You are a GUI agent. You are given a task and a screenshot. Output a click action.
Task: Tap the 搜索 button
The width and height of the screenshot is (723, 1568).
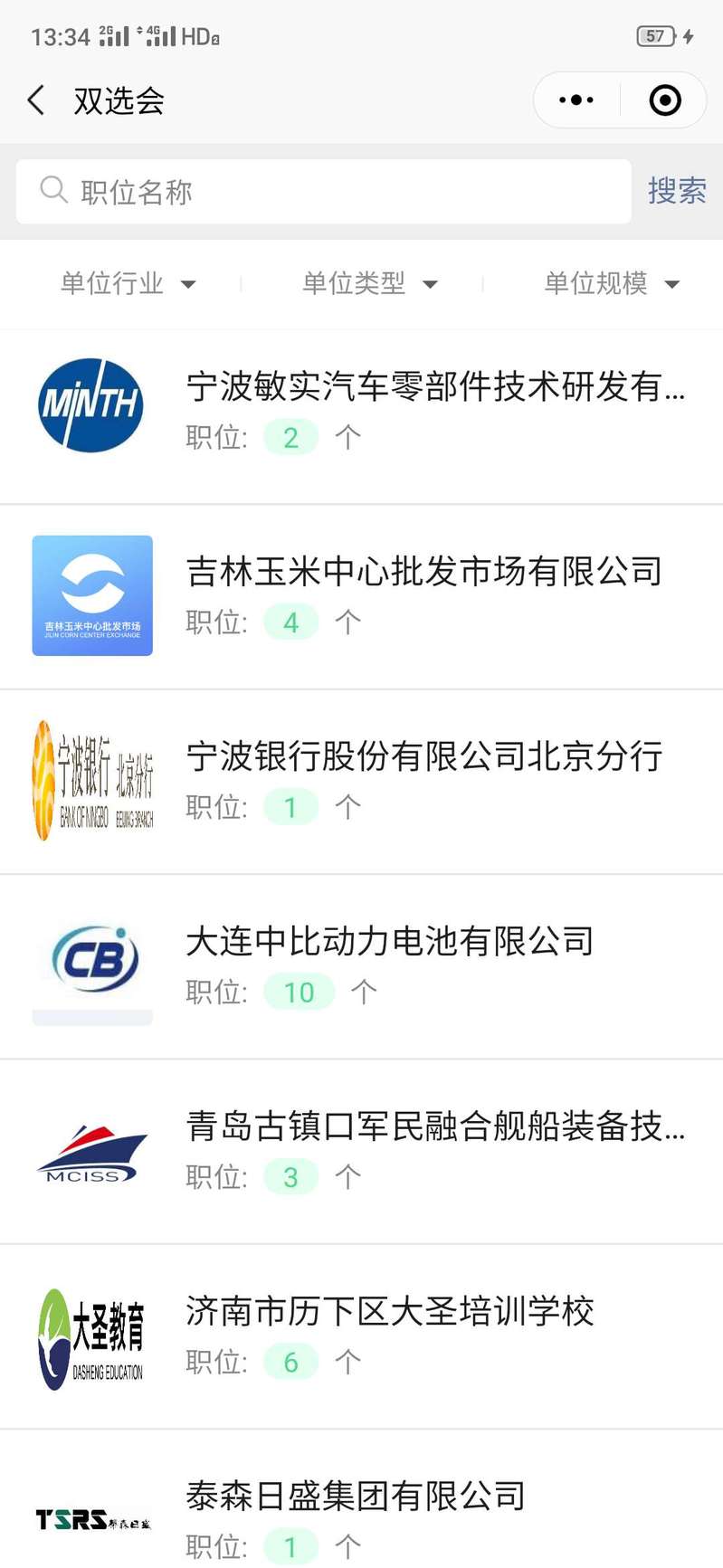click(x=676, y=191)
